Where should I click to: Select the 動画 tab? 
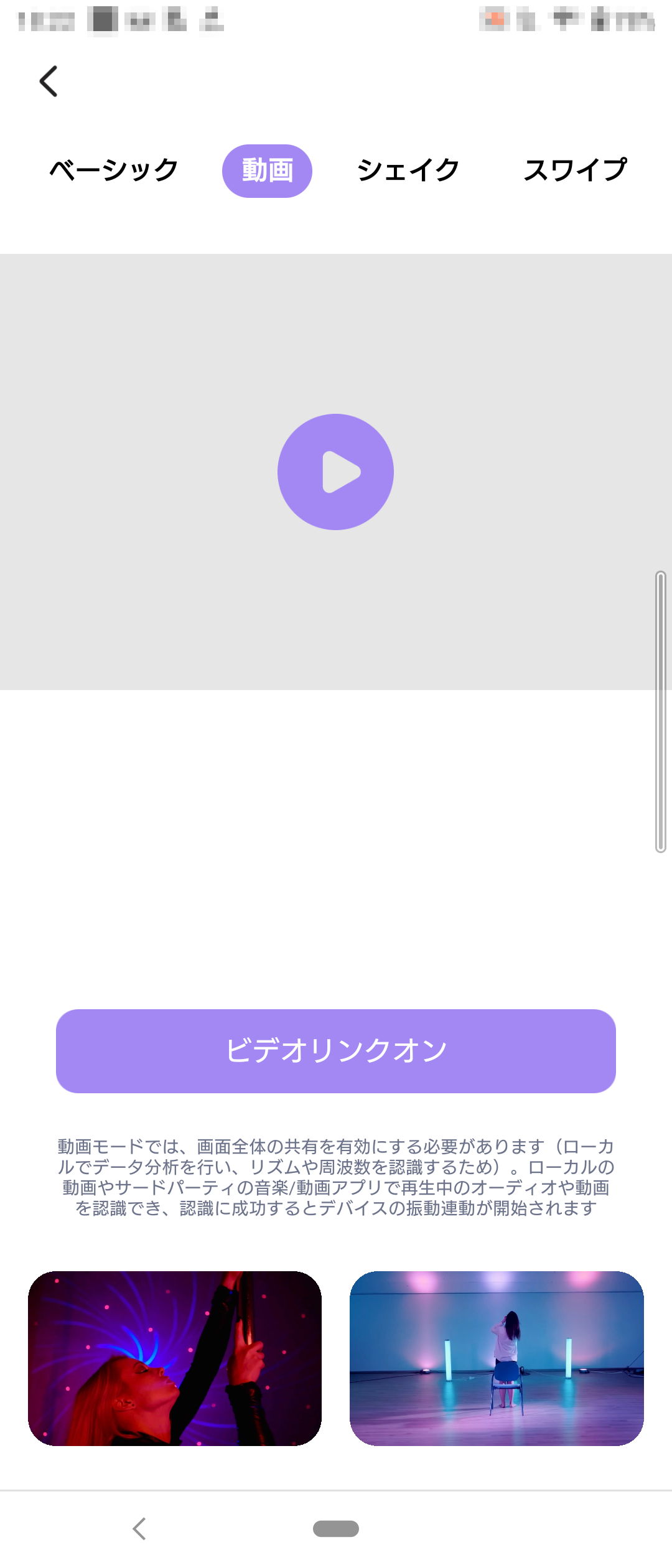[x=267, y=171]
